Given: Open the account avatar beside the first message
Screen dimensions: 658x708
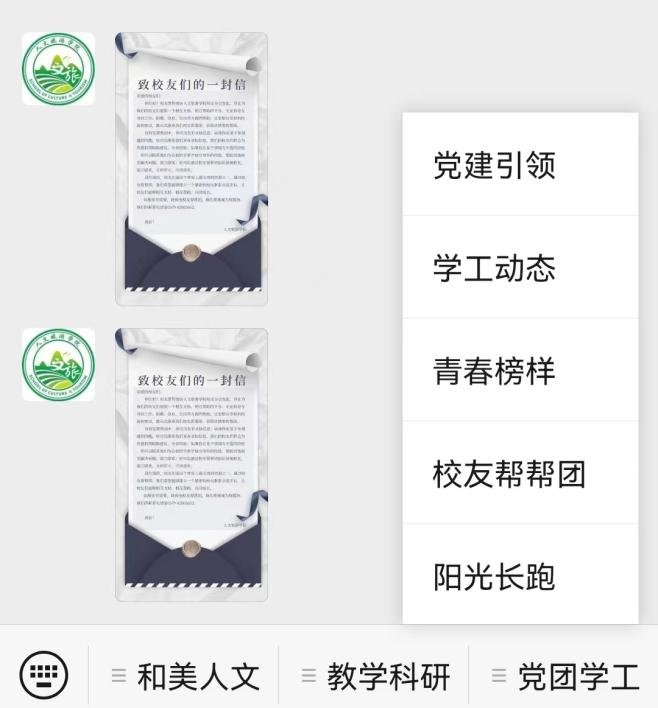Looking at the screenshot, I should point(58,69).
